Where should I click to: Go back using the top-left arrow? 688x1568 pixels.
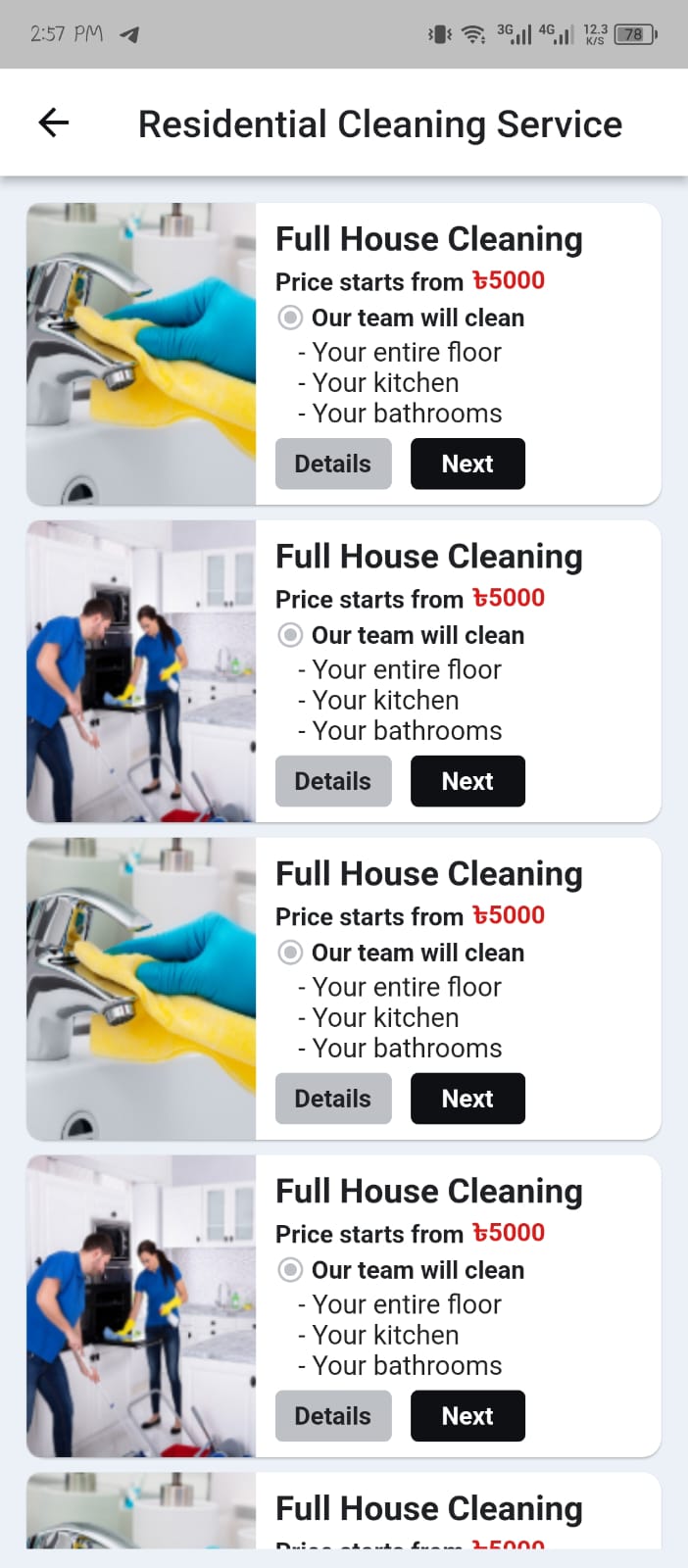[54, 122]
